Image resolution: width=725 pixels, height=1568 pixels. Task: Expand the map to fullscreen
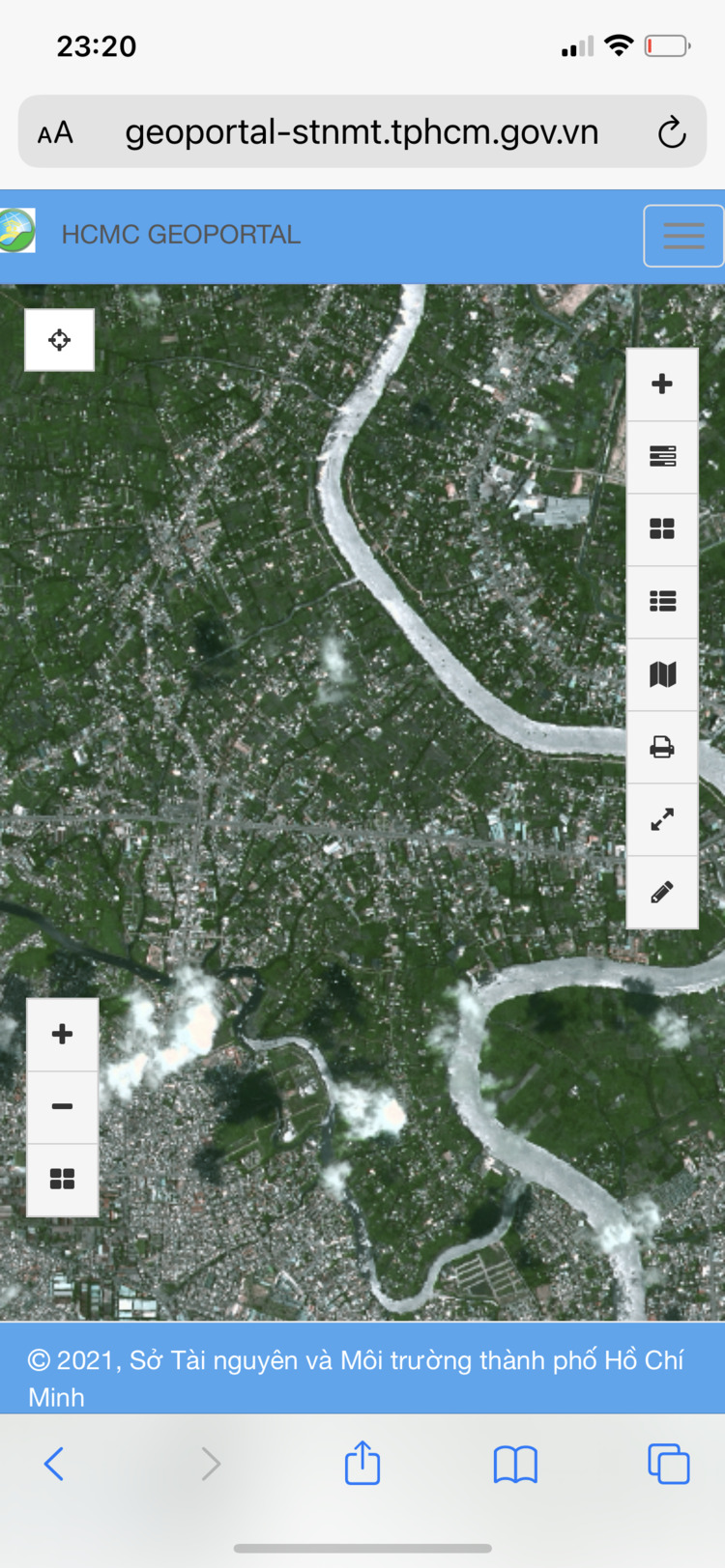662,819
